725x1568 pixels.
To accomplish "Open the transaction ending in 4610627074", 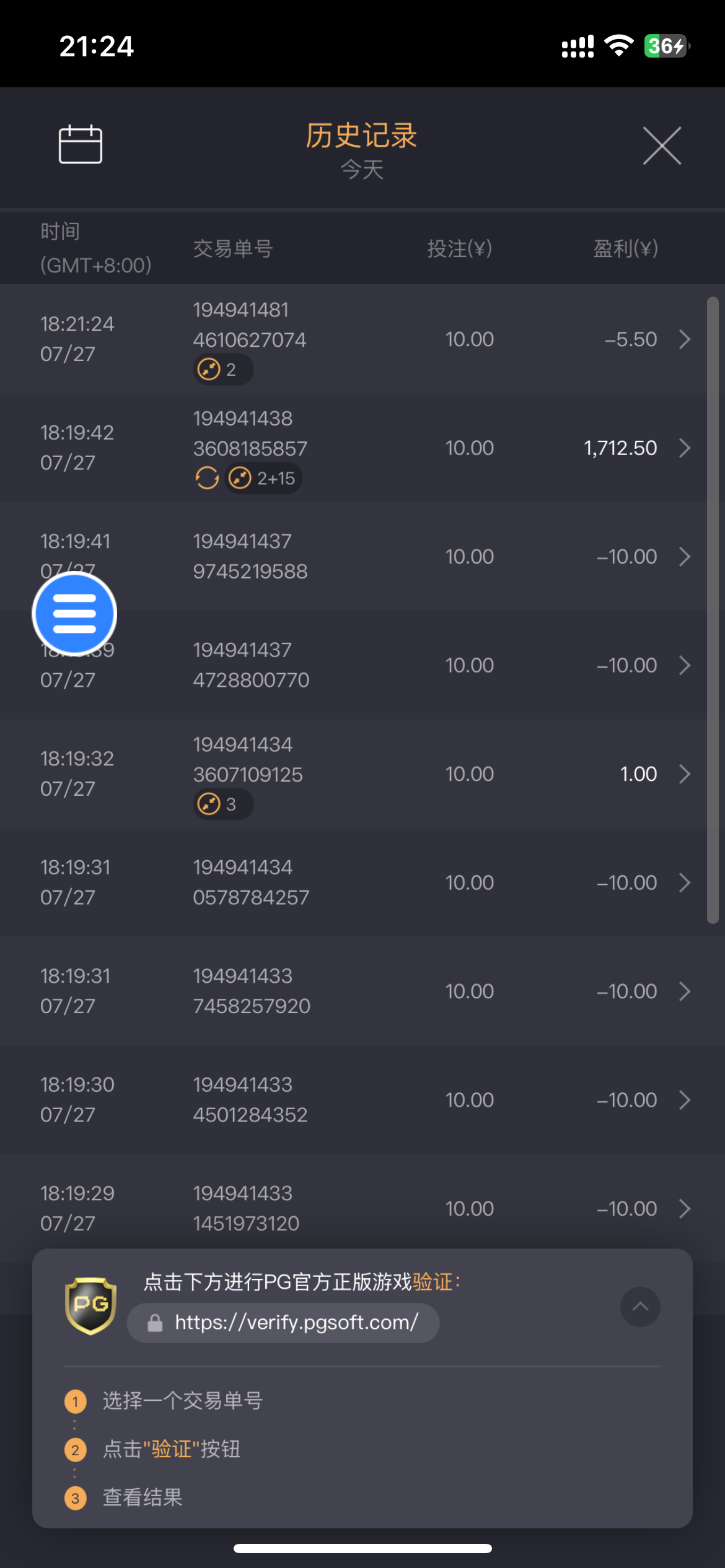I will point(362,339).
